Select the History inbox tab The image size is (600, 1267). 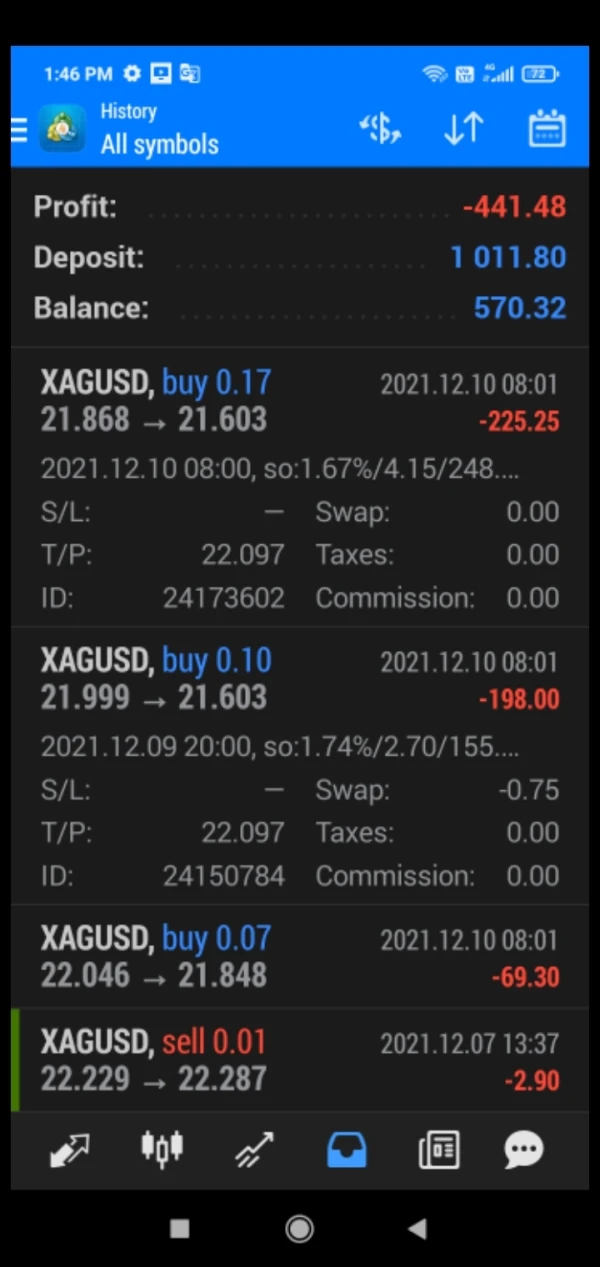[x=346, y=1150]
